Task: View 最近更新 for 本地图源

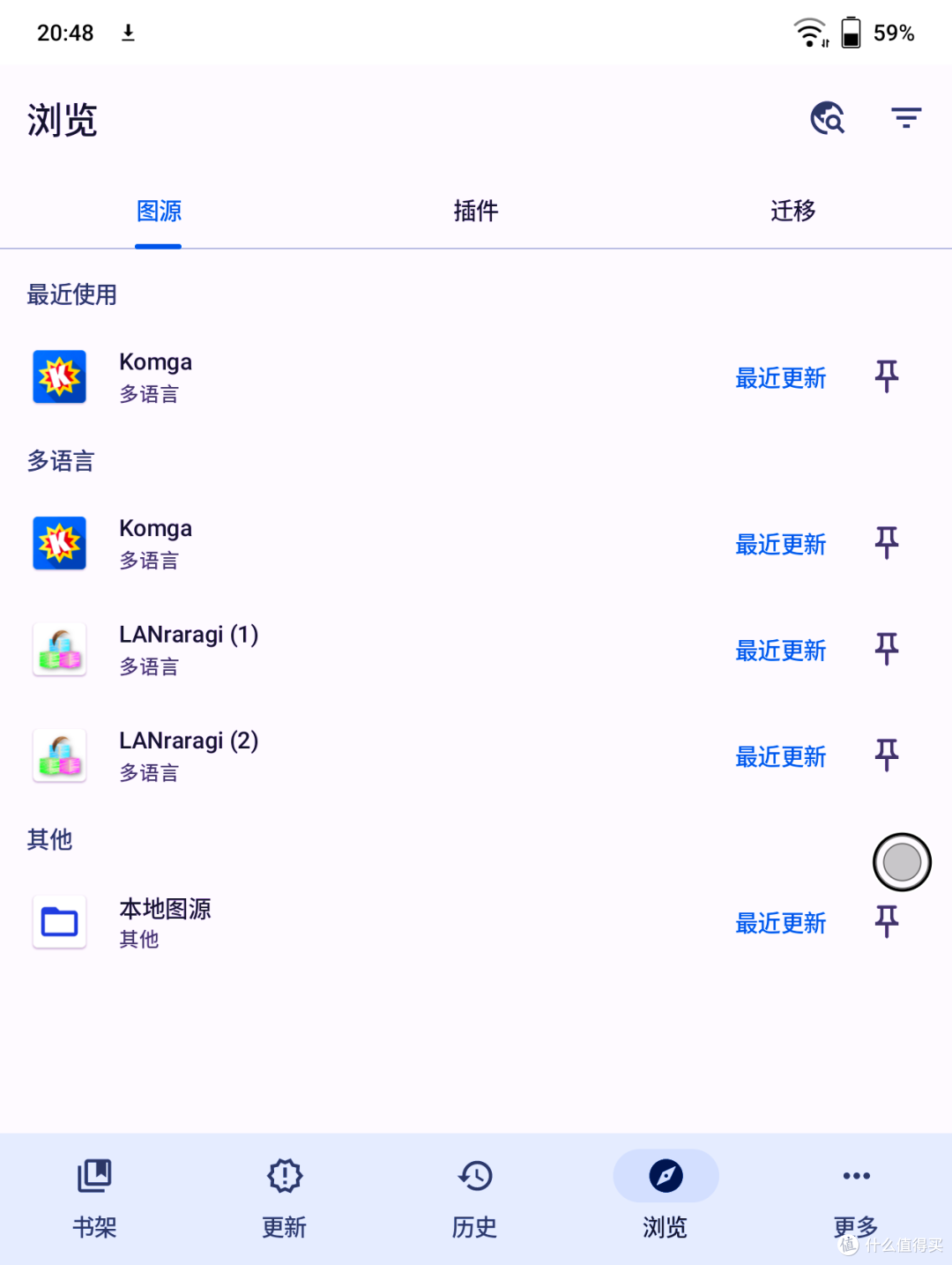Action: coord(780,923)
